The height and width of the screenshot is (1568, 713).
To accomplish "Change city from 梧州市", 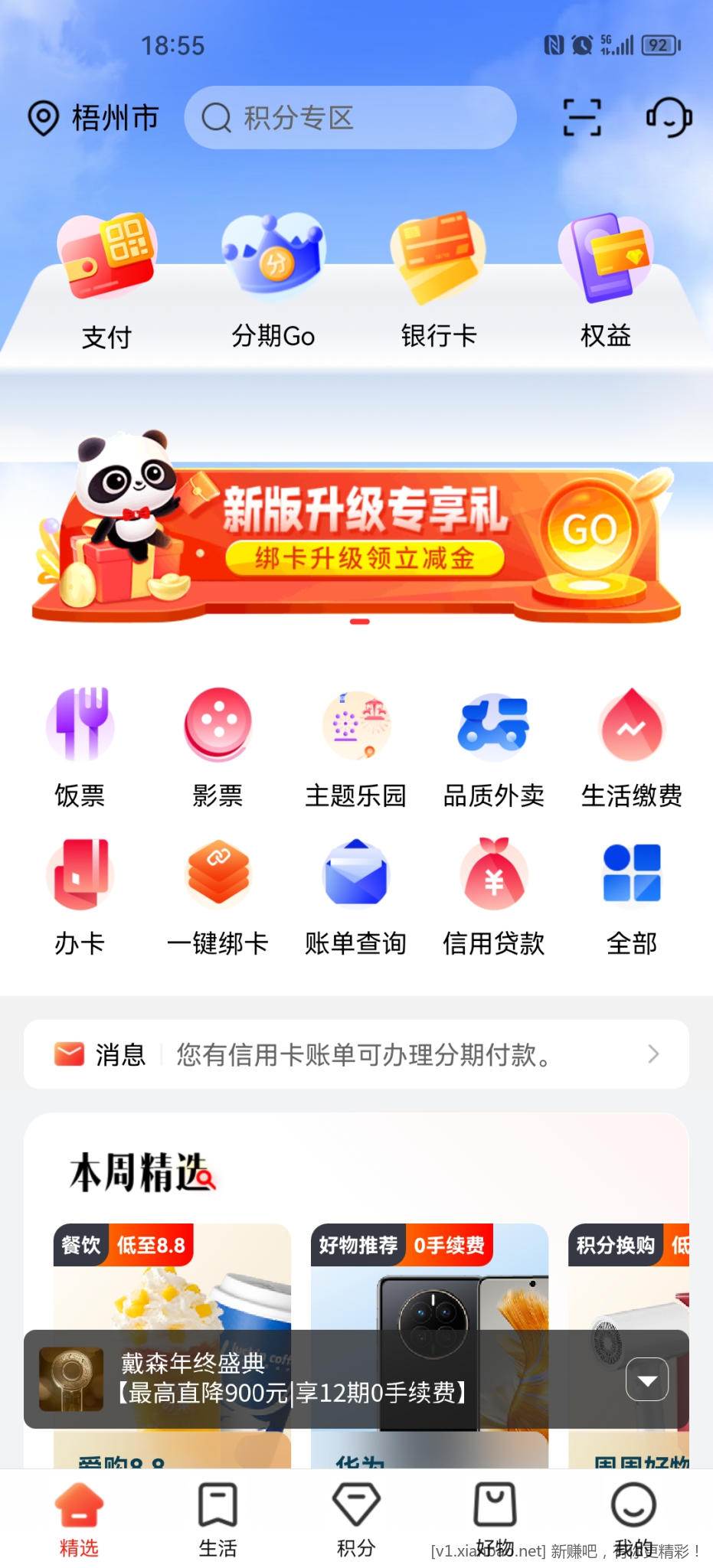I will click(x=93, y=118).
